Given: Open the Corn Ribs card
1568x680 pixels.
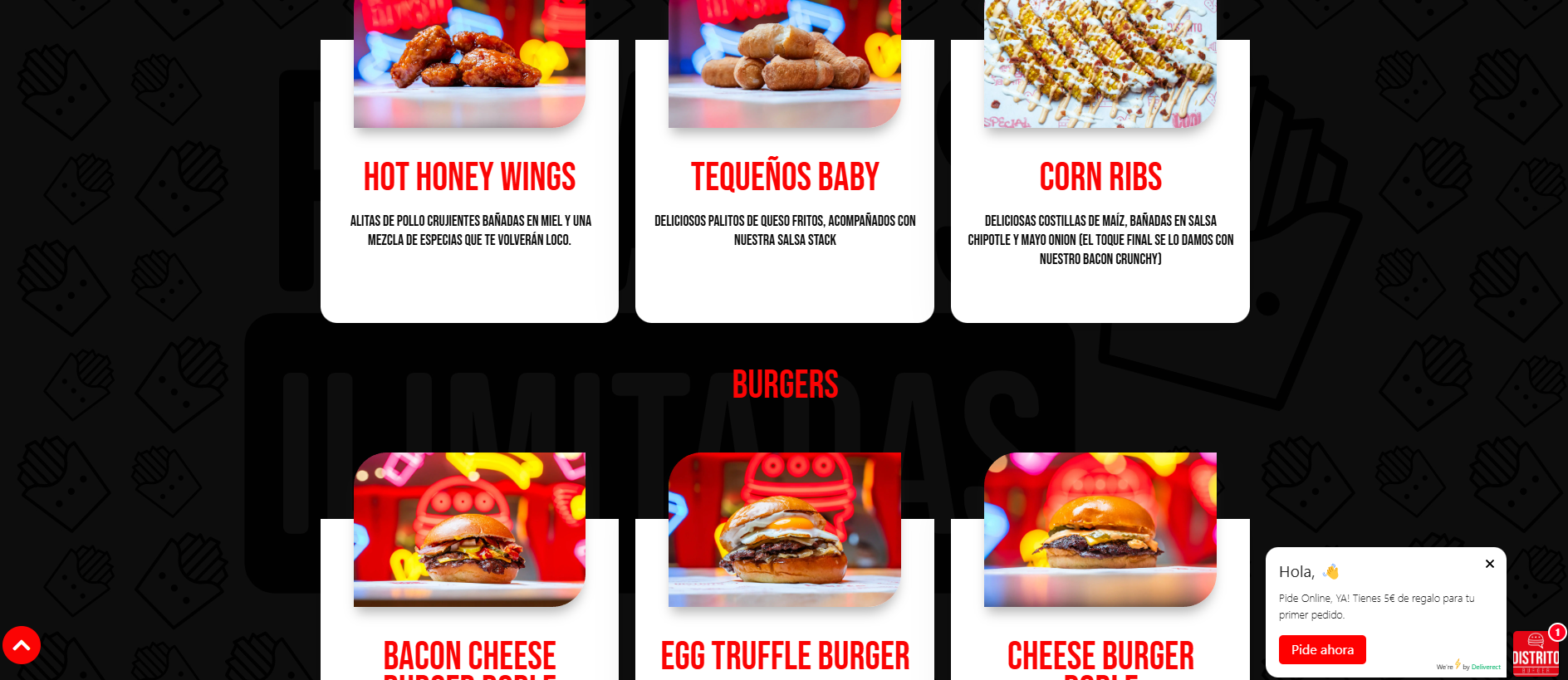Looking at the screenshot, I should click(x=1100, y=177).
